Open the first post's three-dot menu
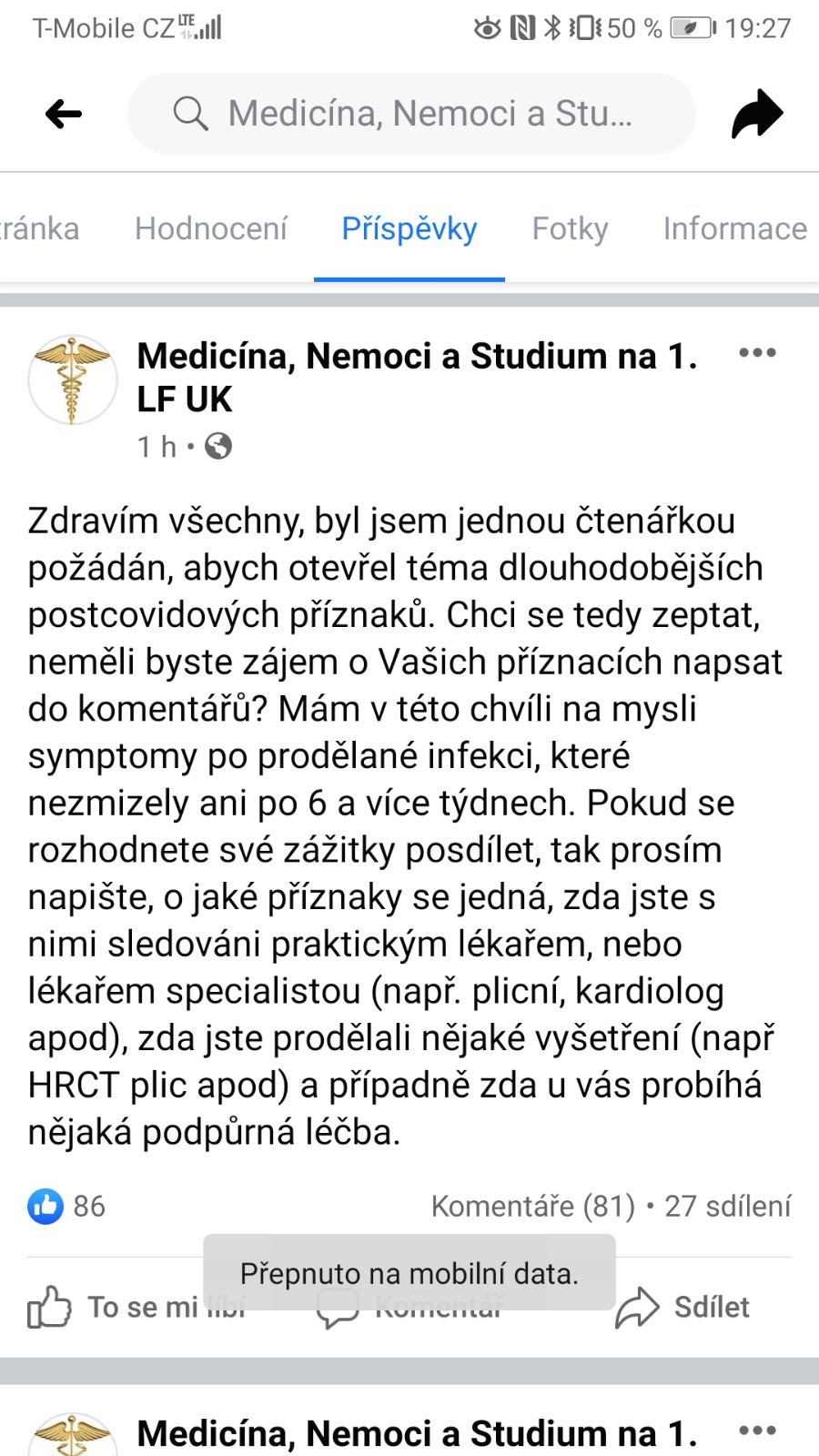Screen dimensions: 819x1456 [x=757, y=353]
